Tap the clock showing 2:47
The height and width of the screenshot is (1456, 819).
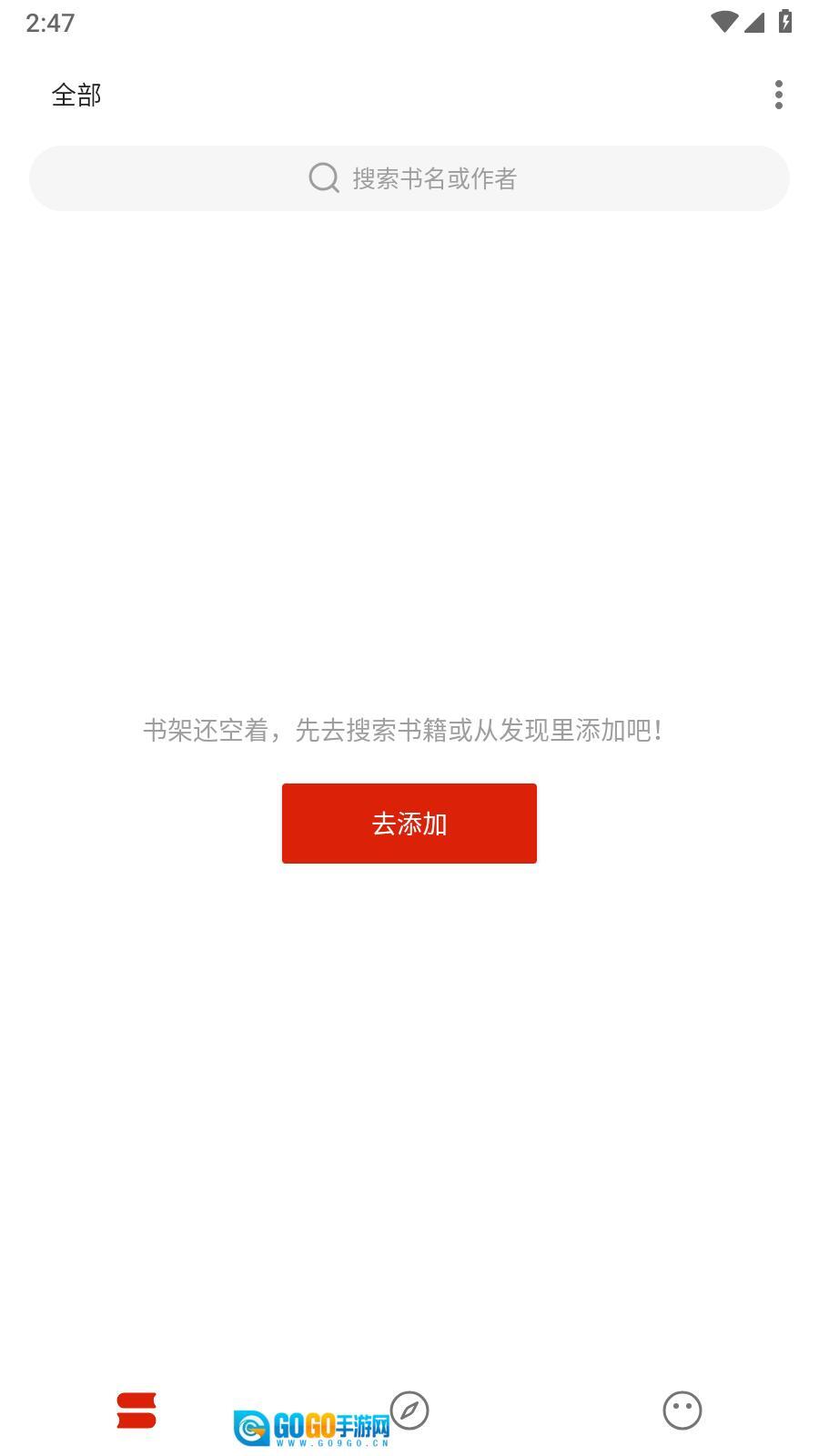tap(52, 21)
